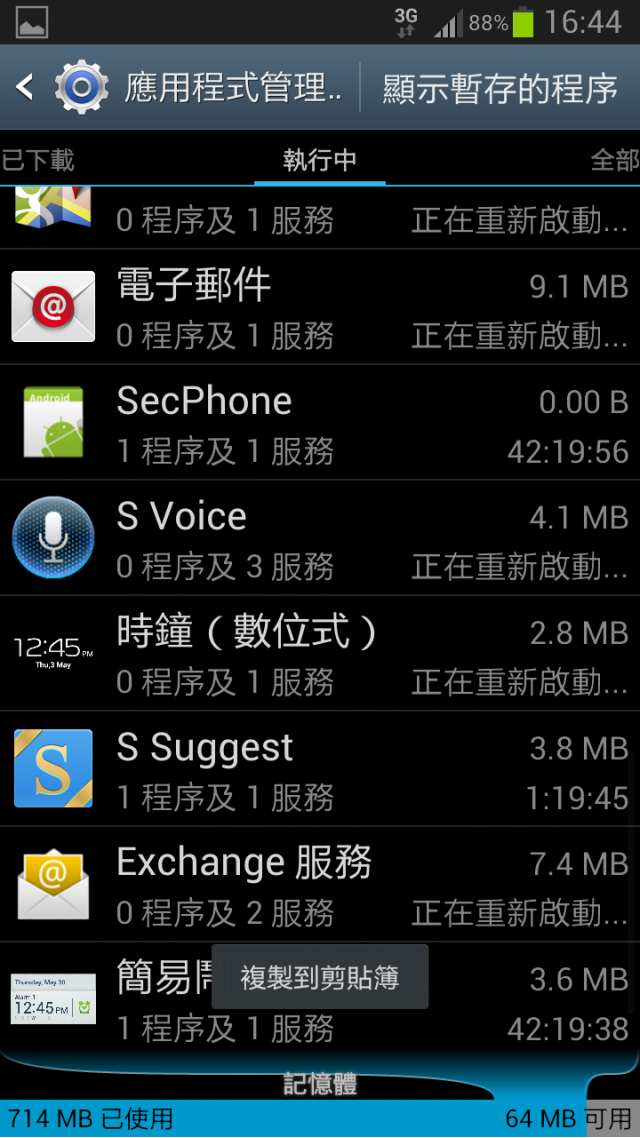The height and width of the screenshot is (1138, 640).
Task: Open the S Suggest row
Action: (x=320, y=769)
